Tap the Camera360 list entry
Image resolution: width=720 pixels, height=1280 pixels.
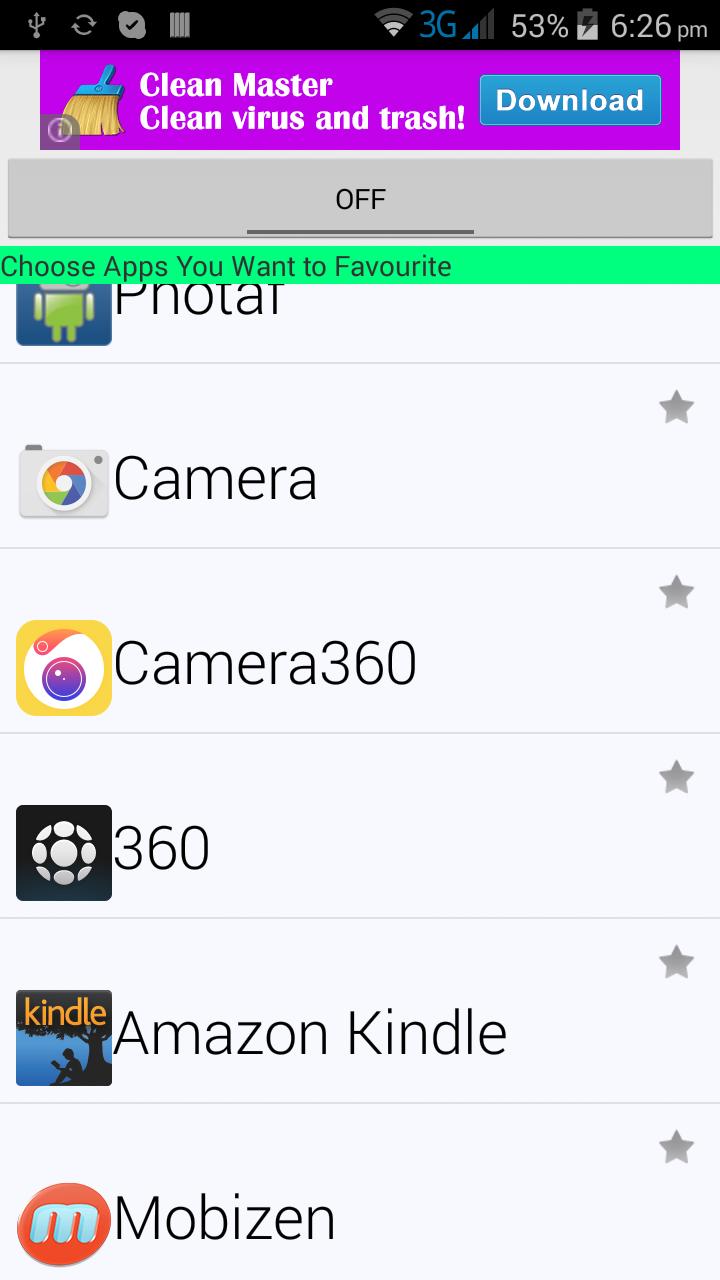click(x=360, y=640)
